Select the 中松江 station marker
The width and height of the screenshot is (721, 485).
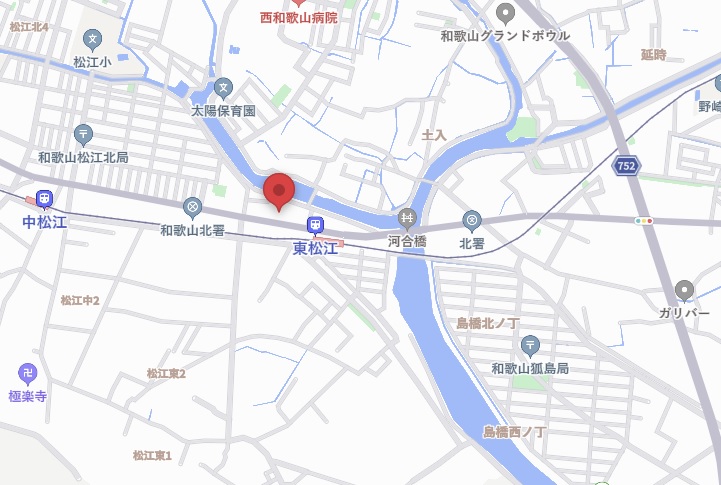tap(44, 200)
